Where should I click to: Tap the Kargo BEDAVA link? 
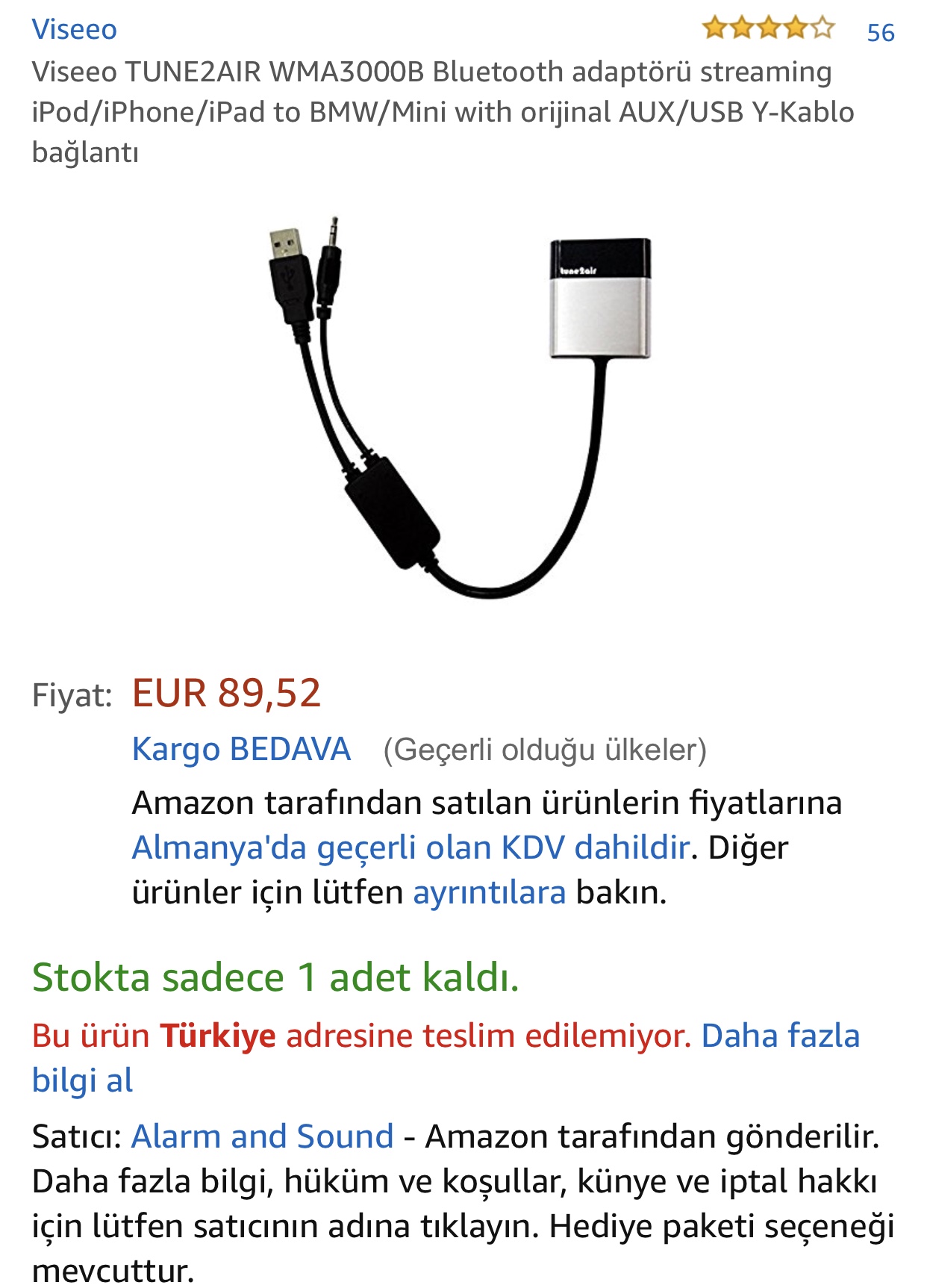(x=241, y=749)
